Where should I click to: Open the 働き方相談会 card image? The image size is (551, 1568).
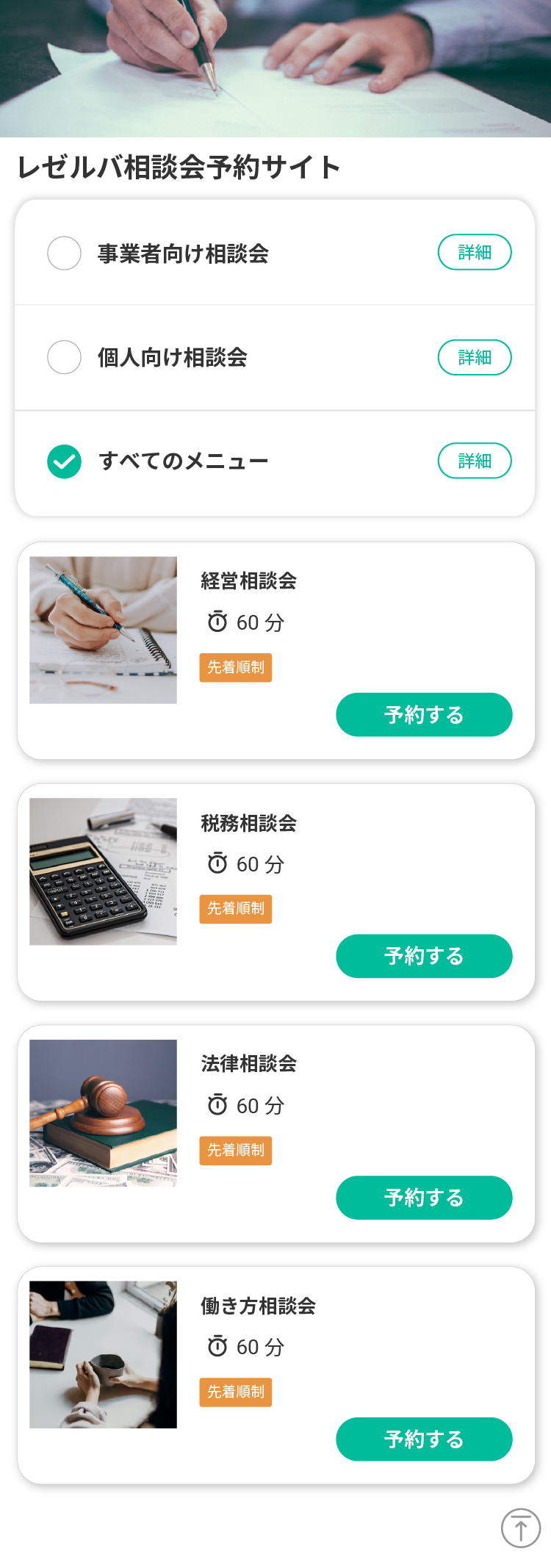[x=103, y=1355]
